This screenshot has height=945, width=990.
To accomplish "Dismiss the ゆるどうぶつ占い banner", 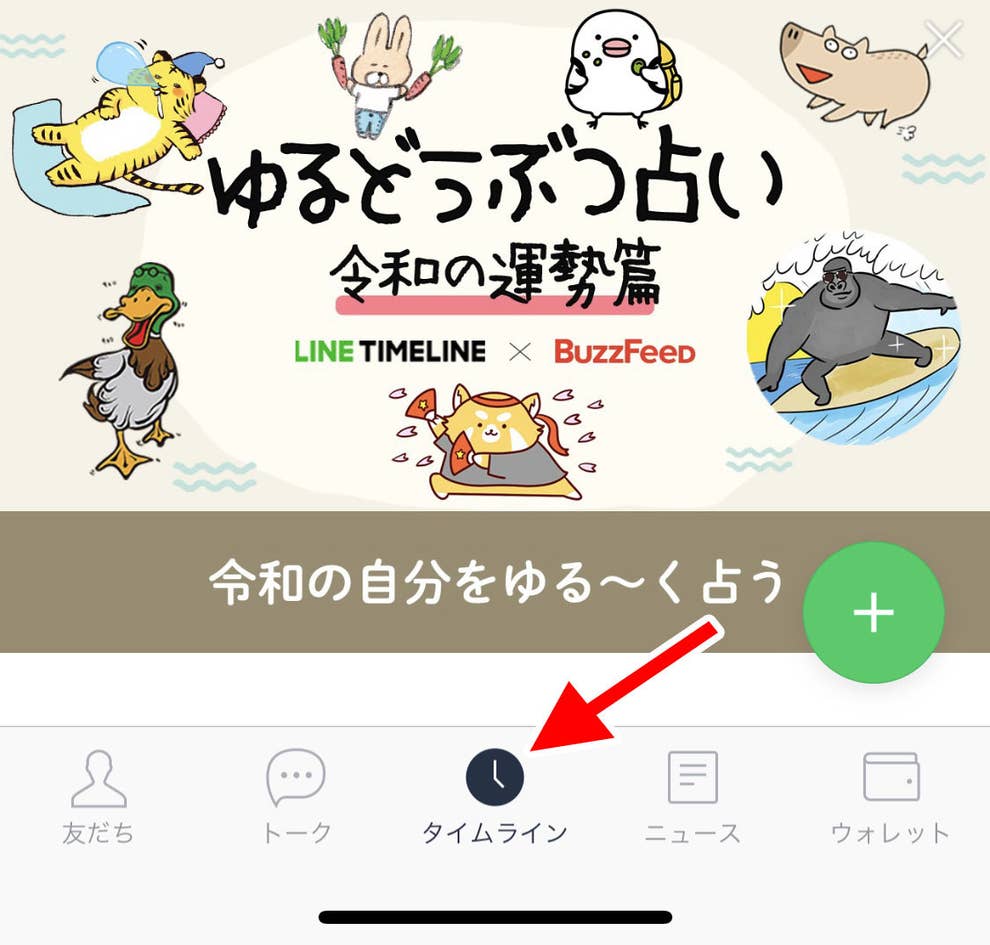I will point(943,40).
